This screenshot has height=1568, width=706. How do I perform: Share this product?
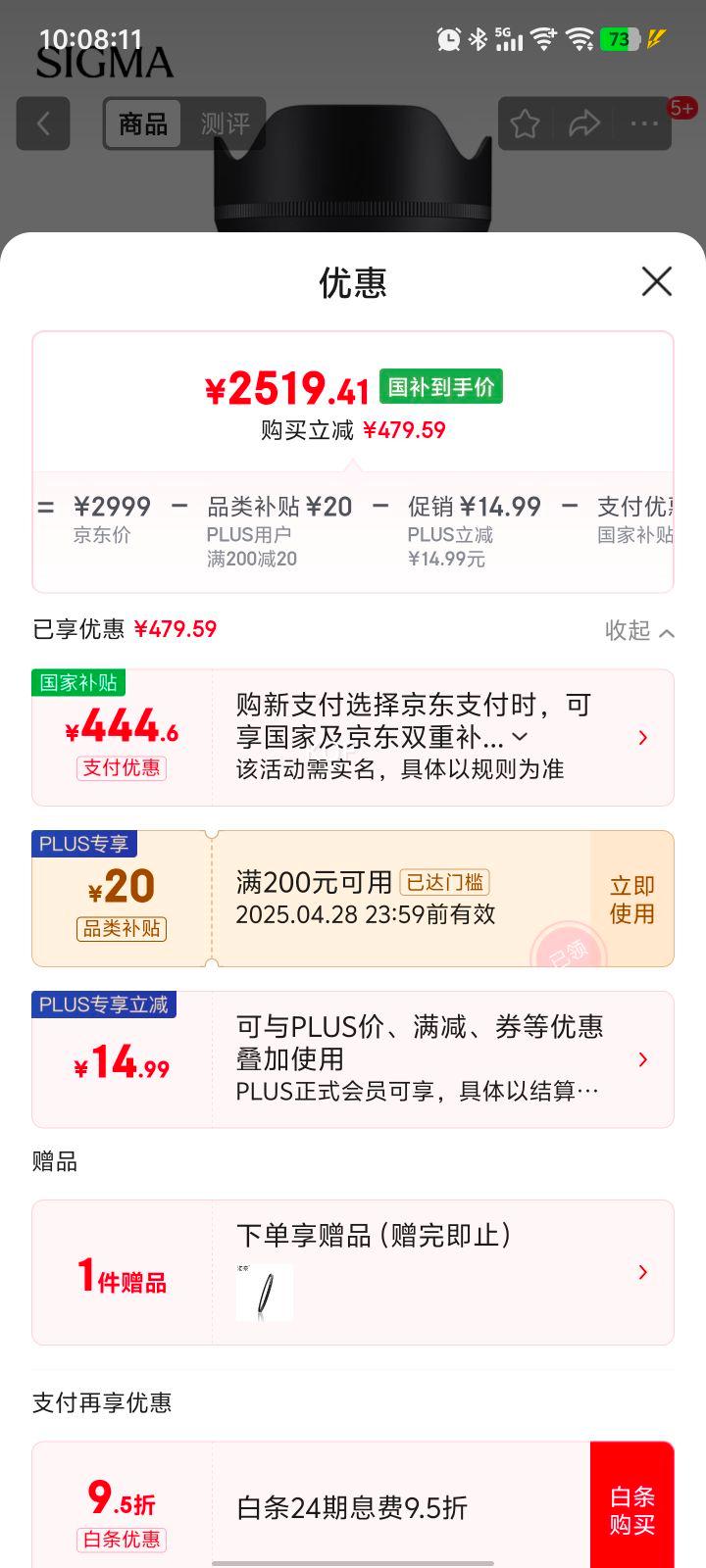(584, 124)
